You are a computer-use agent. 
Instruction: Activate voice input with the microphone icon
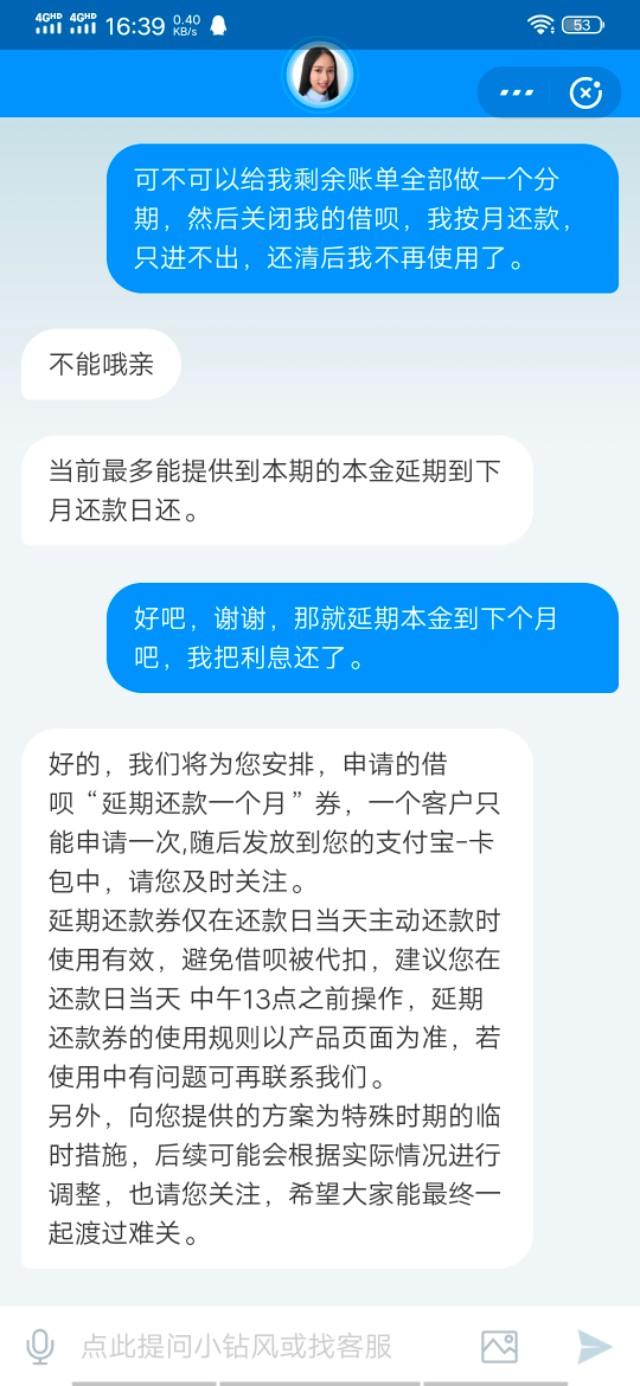40,1346
